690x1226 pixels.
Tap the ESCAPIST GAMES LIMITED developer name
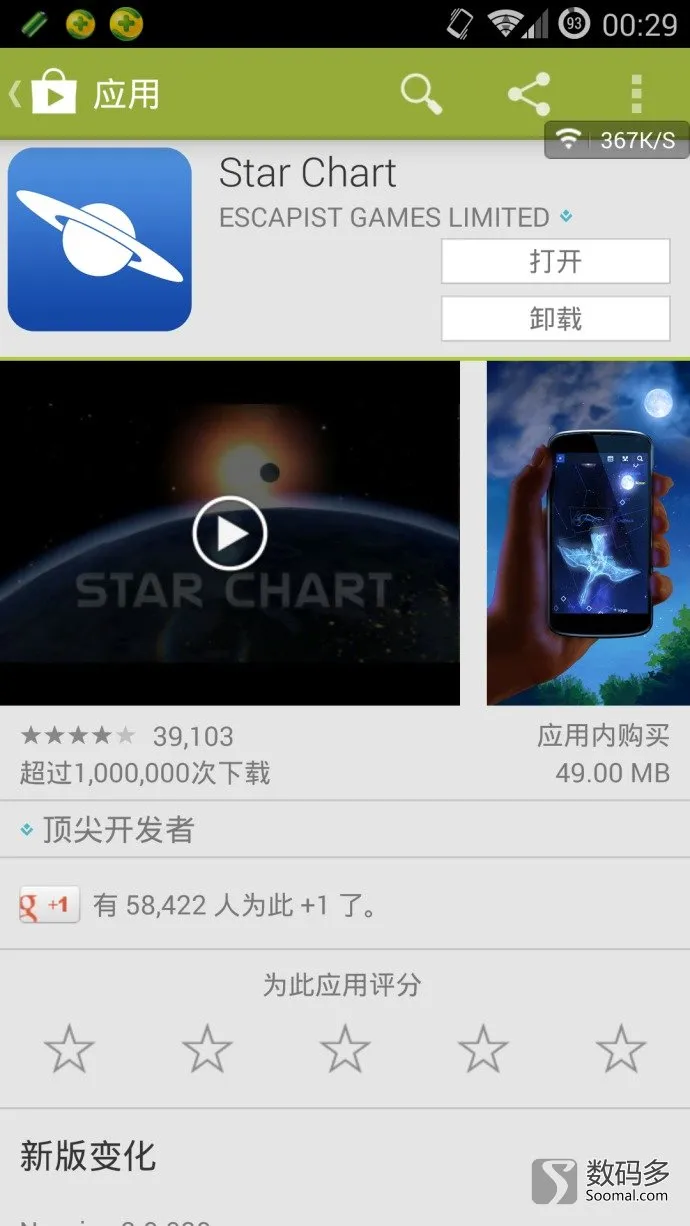pyautogui.click(x=385, y=217)
